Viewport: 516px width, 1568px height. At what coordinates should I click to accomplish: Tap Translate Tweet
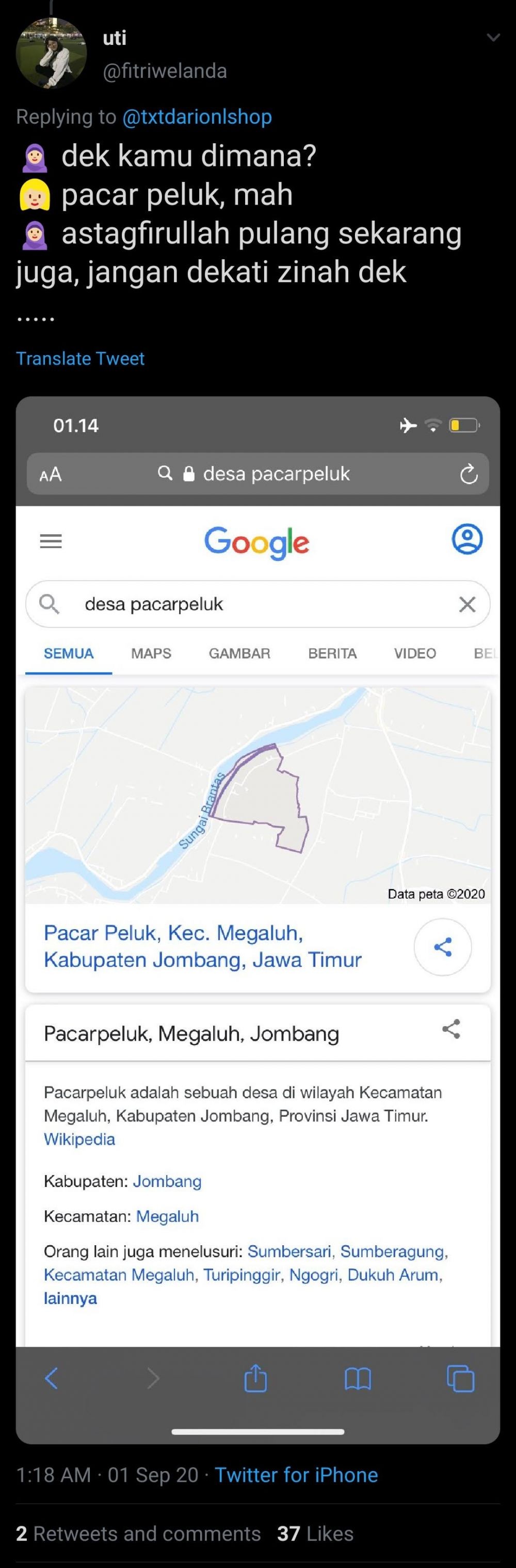(80, 358)
